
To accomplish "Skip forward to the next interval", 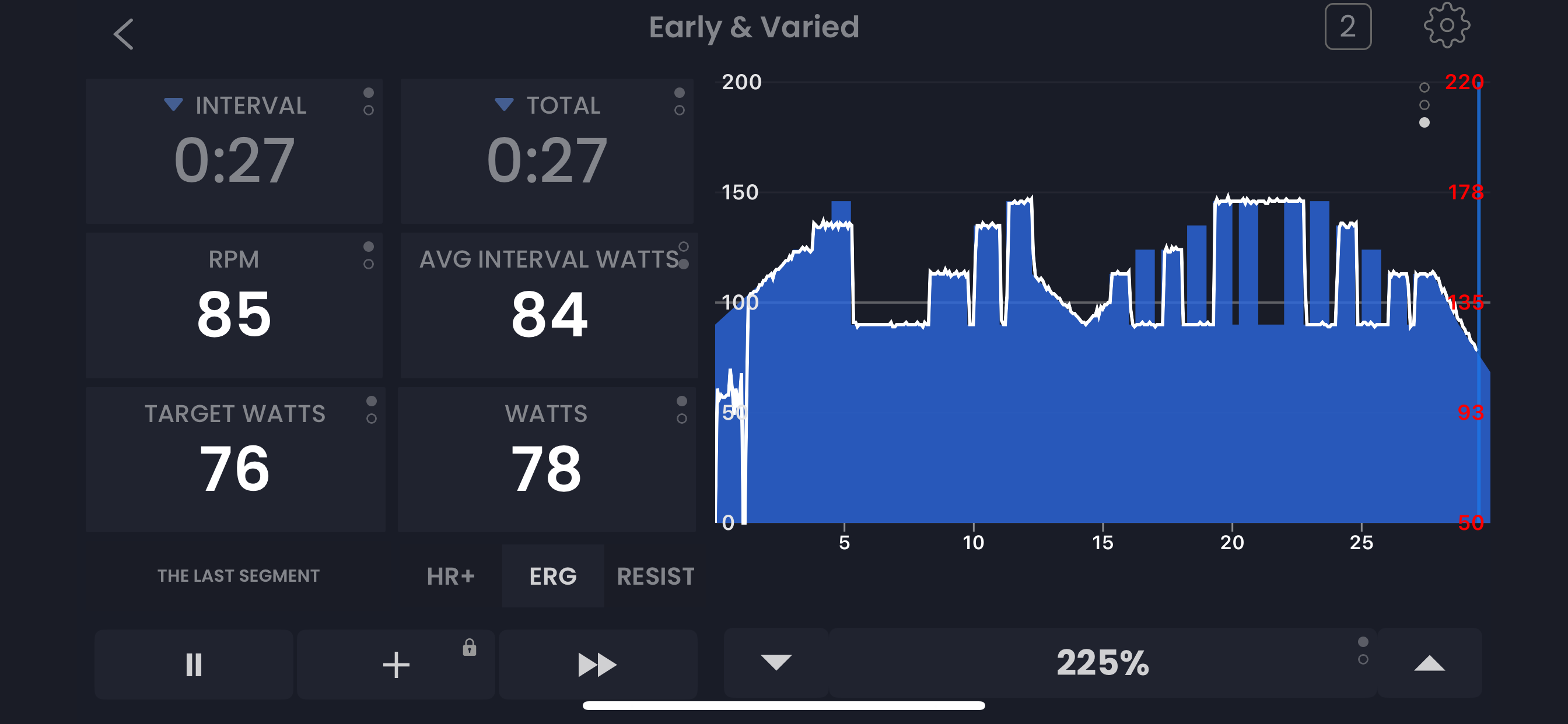I will [x=597, y=664].
